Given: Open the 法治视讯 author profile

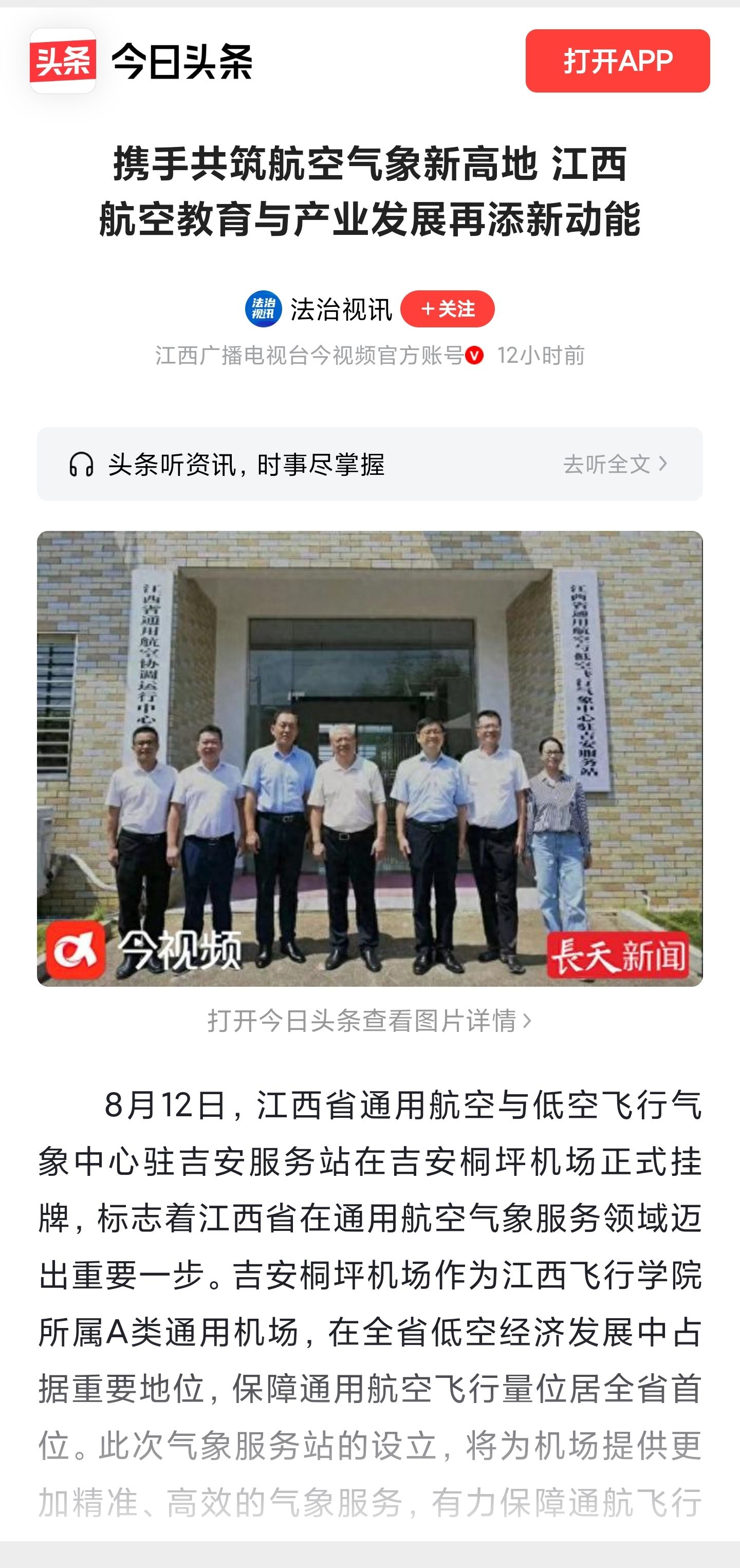Looking at the screenshot, I should 340,309.
